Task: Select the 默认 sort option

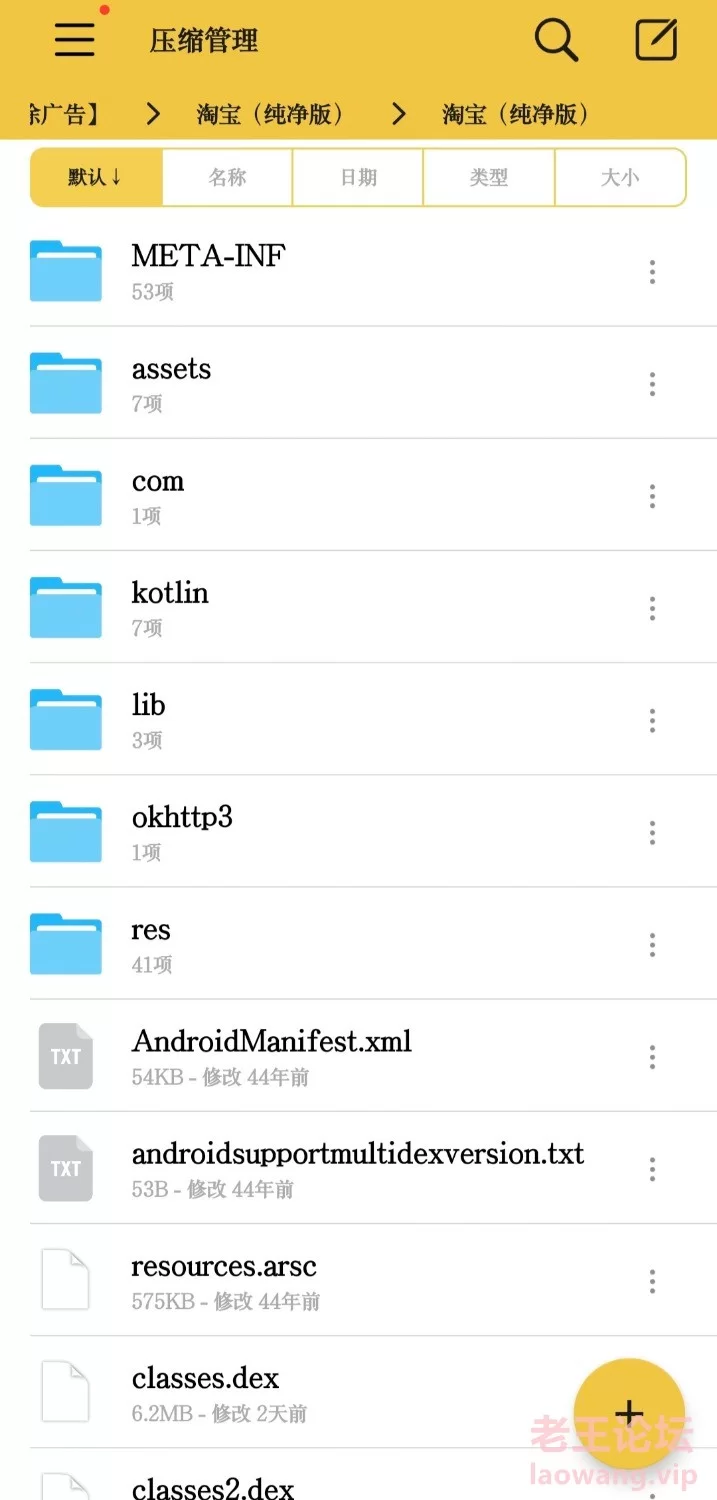Action: click(x=96, y=178)
